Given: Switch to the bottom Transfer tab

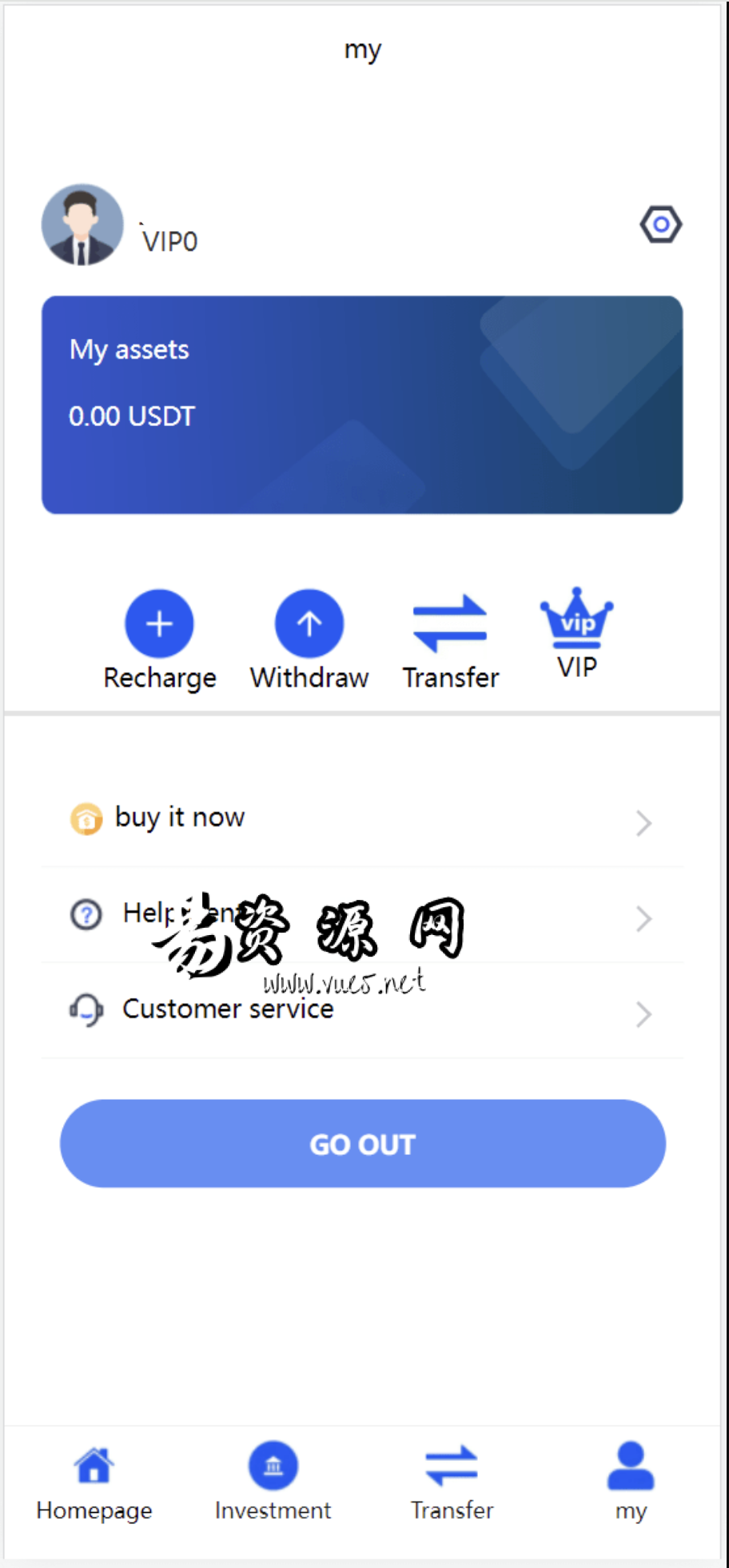Looking at the screenshot, I should [452, 1482].
